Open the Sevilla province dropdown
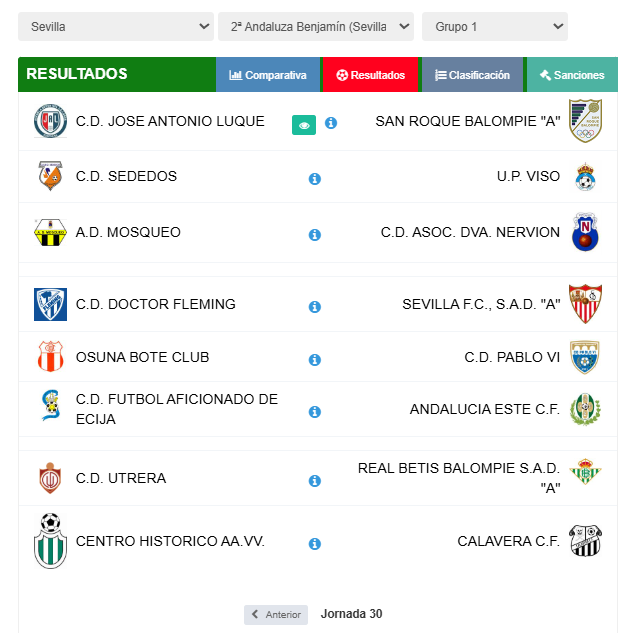This screenshot has width=626, height=633. coord(115,27)
